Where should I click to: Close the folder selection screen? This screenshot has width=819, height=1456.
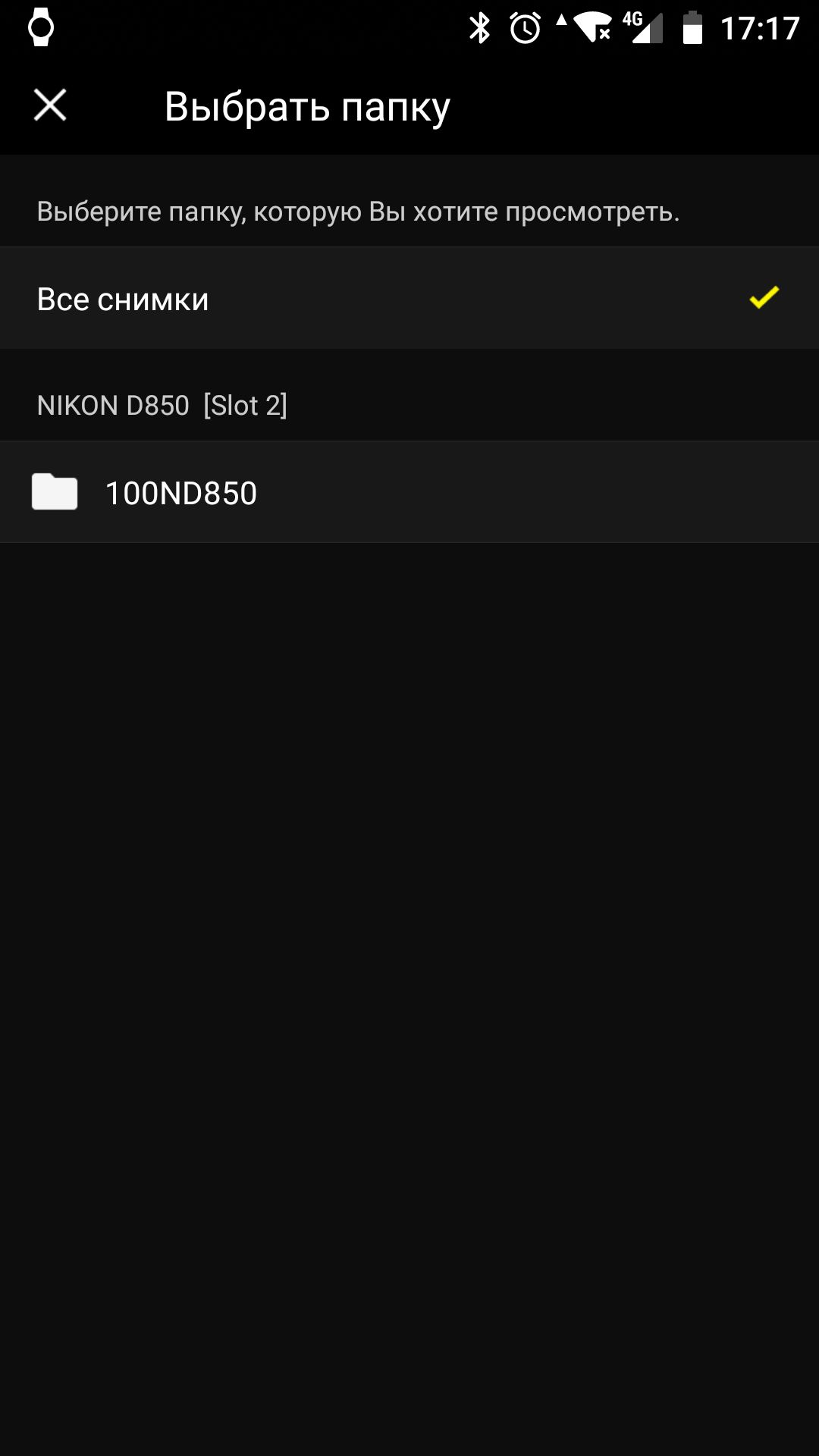click(x=50, y=105)
